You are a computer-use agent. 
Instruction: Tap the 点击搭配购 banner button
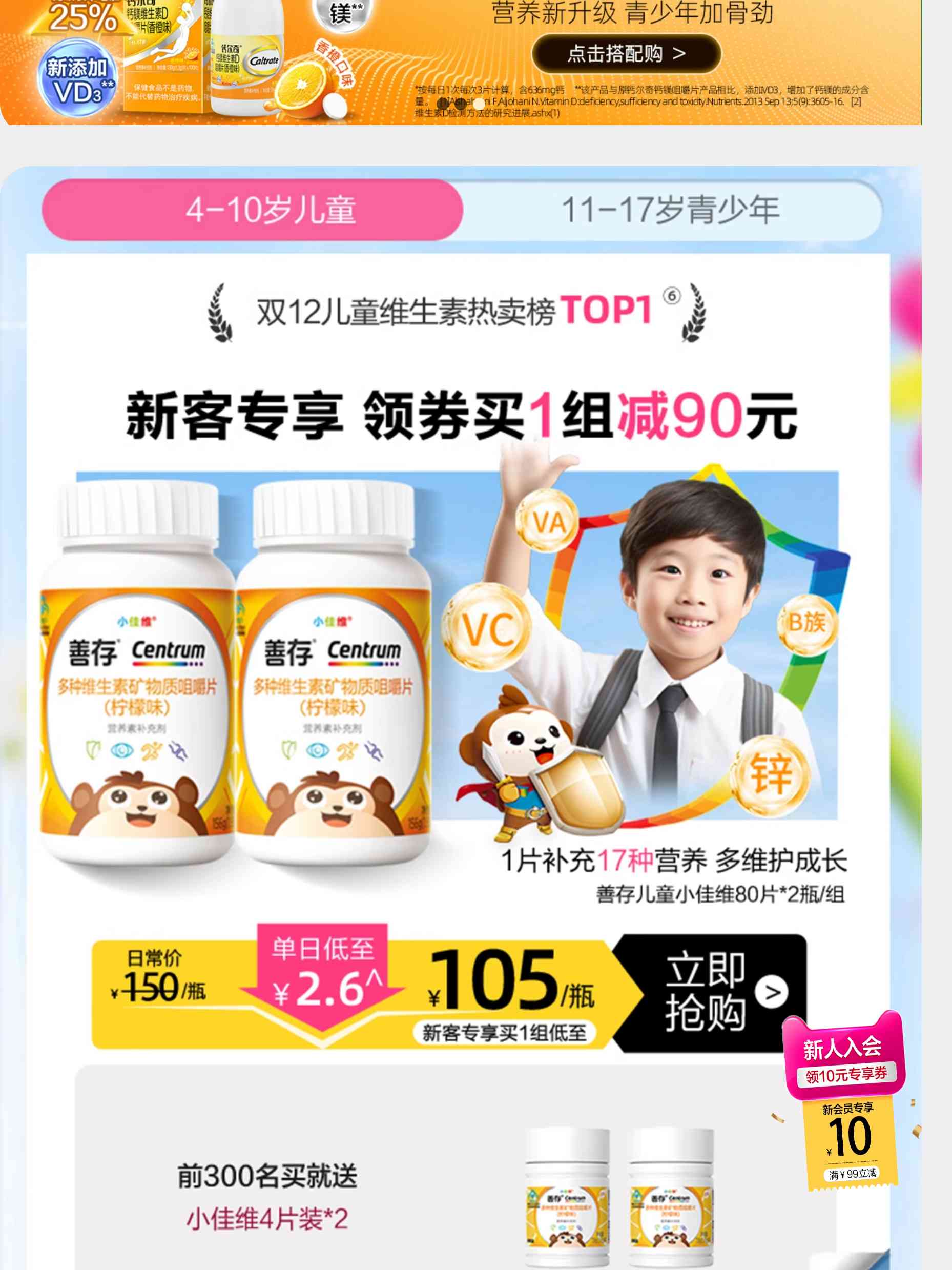tap(626, 53)
